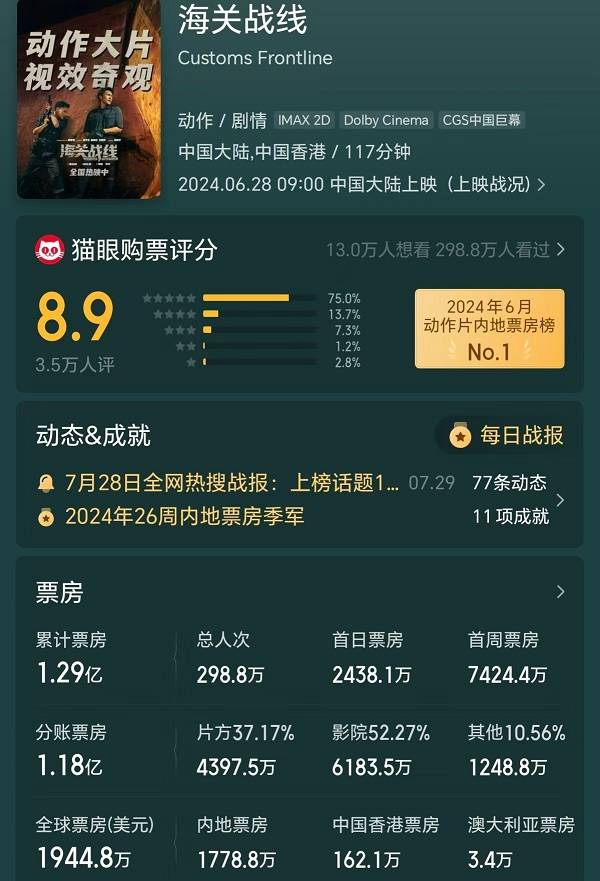Expand the 77条动态 and 11项成就 list
The width and height of the screenshot is (600, 881).
[x=559, y=500]
